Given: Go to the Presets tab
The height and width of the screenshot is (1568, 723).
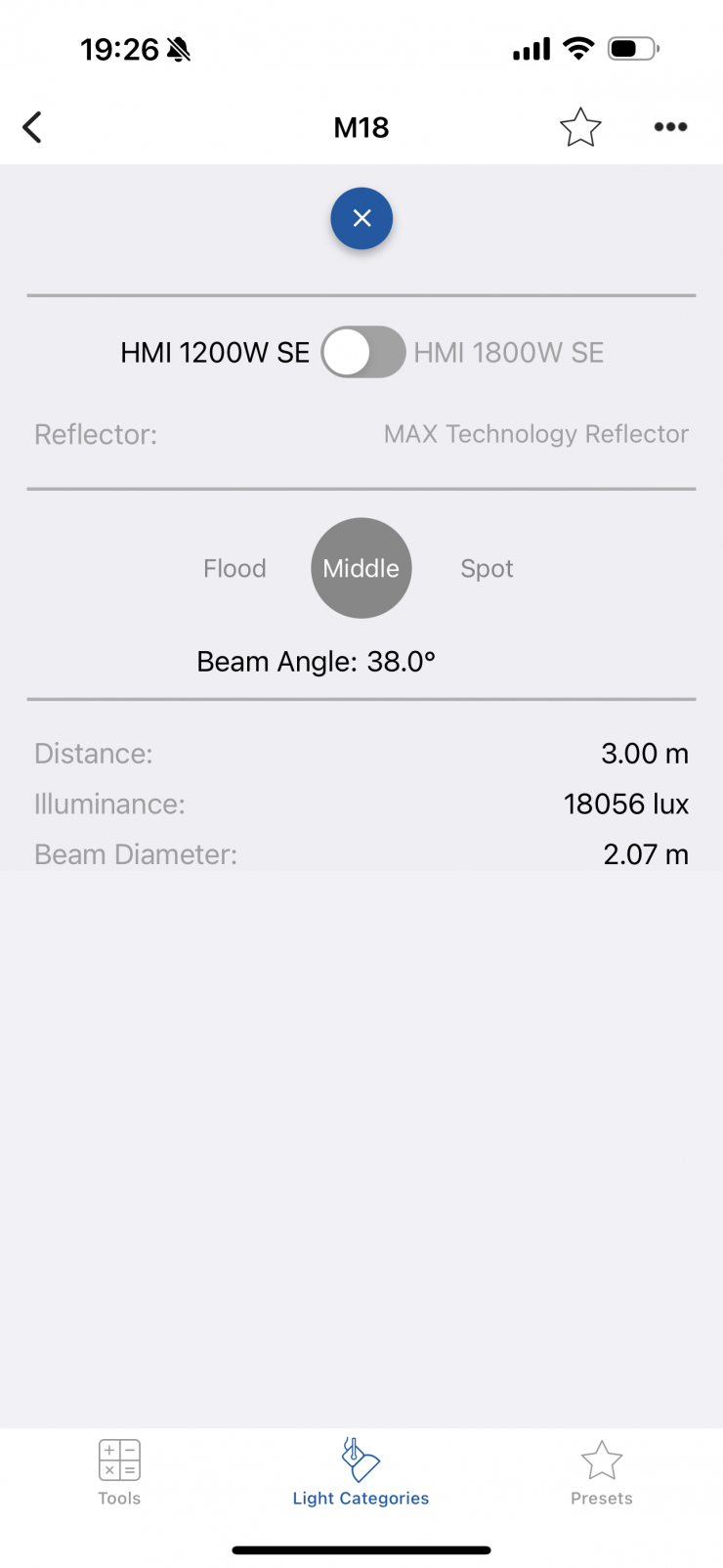Looking at the screenshot, I should [x=602, y=1472].
